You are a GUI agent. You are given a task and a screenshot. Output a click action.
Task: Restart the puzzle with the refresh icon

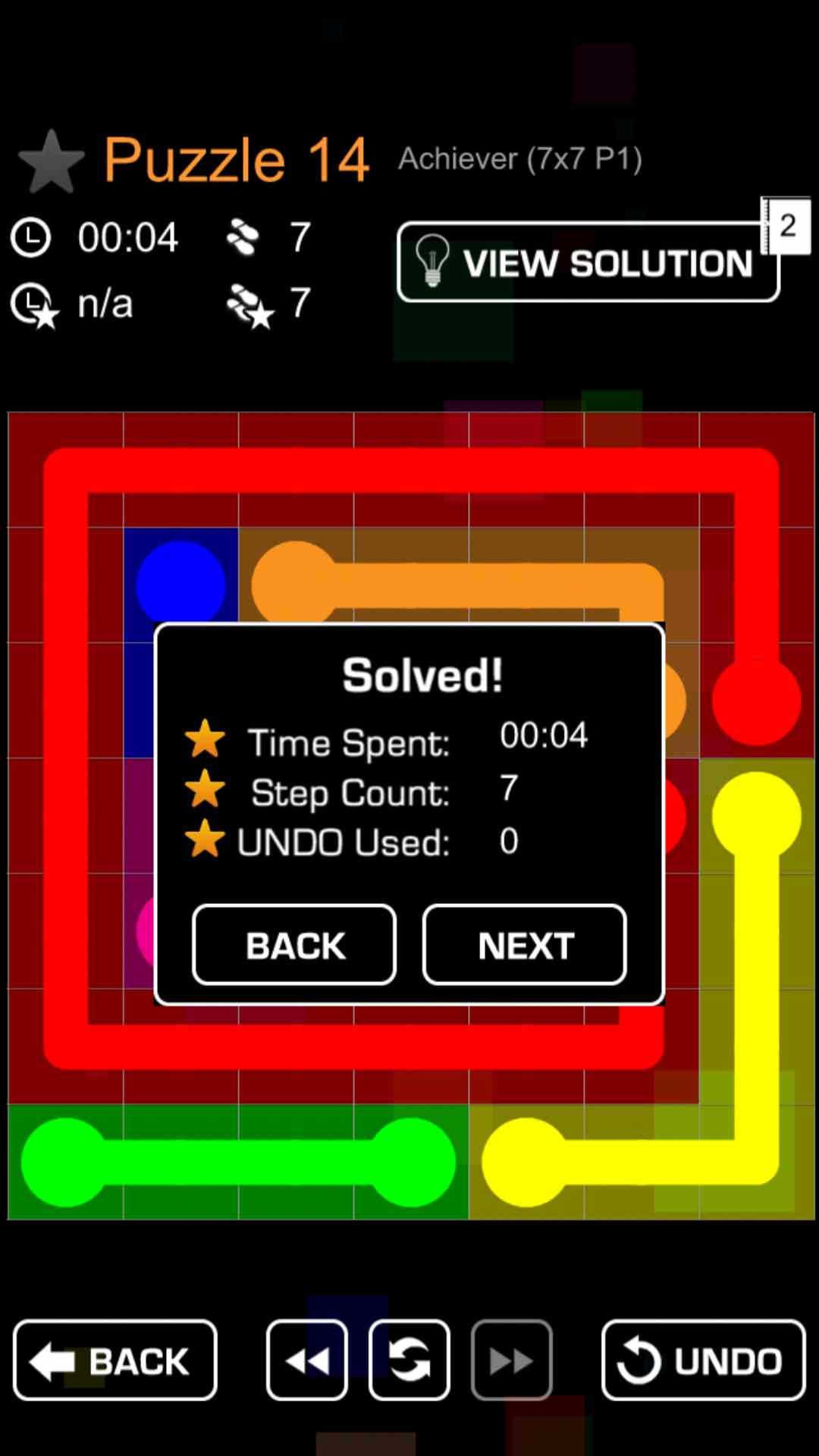(x=409, y=1360)
